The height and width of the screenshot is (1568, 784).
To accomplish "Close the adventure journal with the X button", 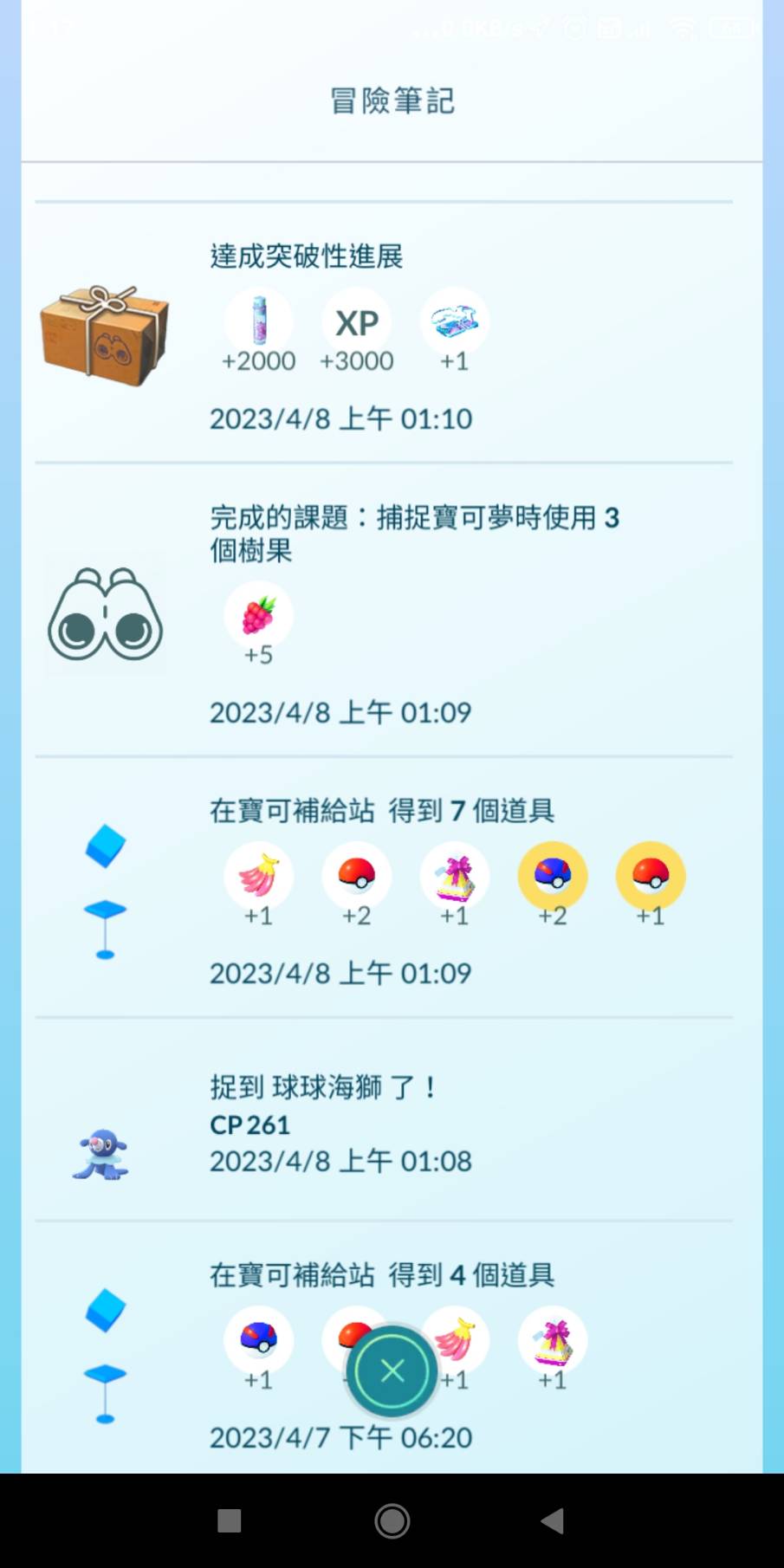I will click(392, 1370).
